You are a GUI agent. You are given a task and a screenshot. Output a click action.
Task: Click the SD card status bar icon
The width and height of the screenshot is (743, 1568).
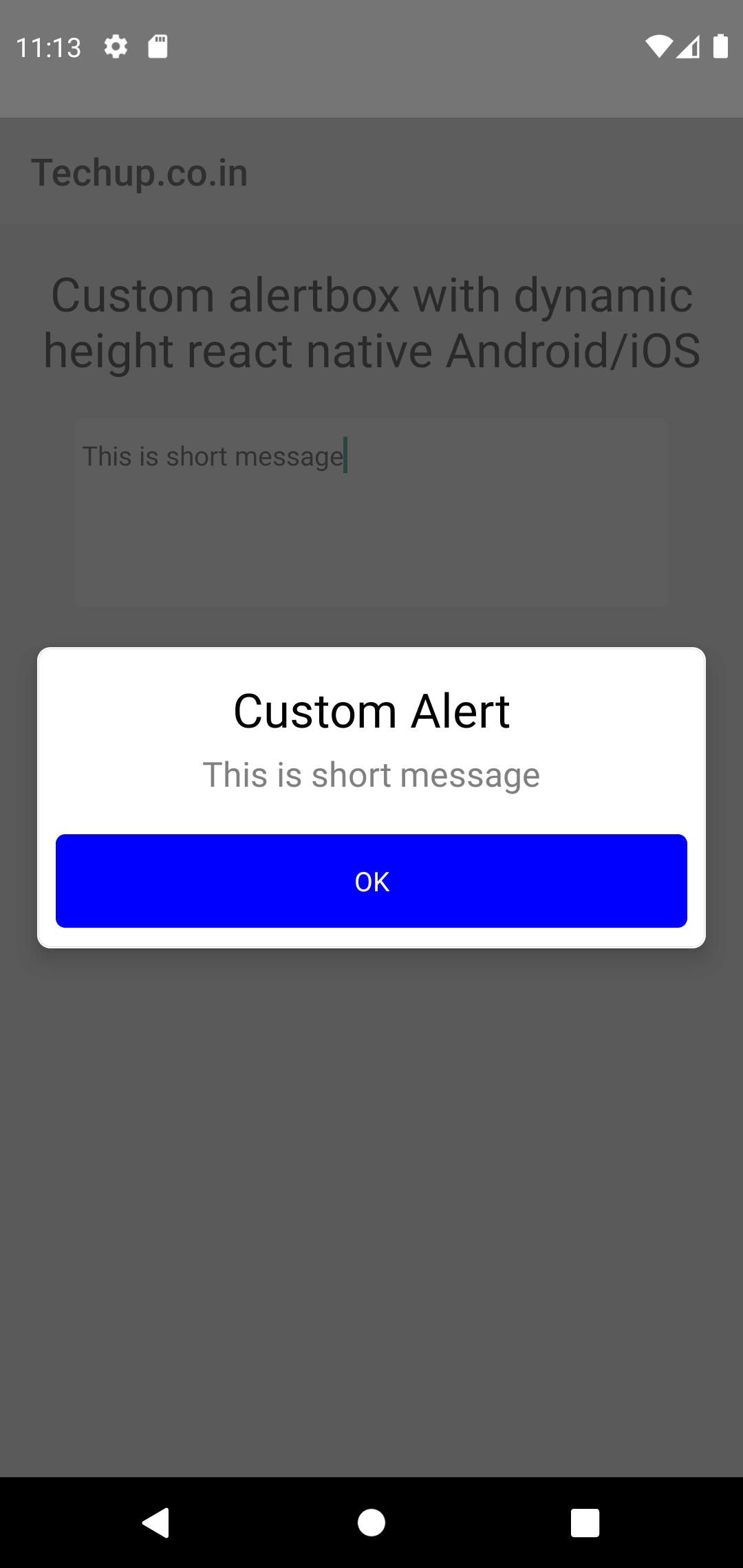tap(157, 46)
